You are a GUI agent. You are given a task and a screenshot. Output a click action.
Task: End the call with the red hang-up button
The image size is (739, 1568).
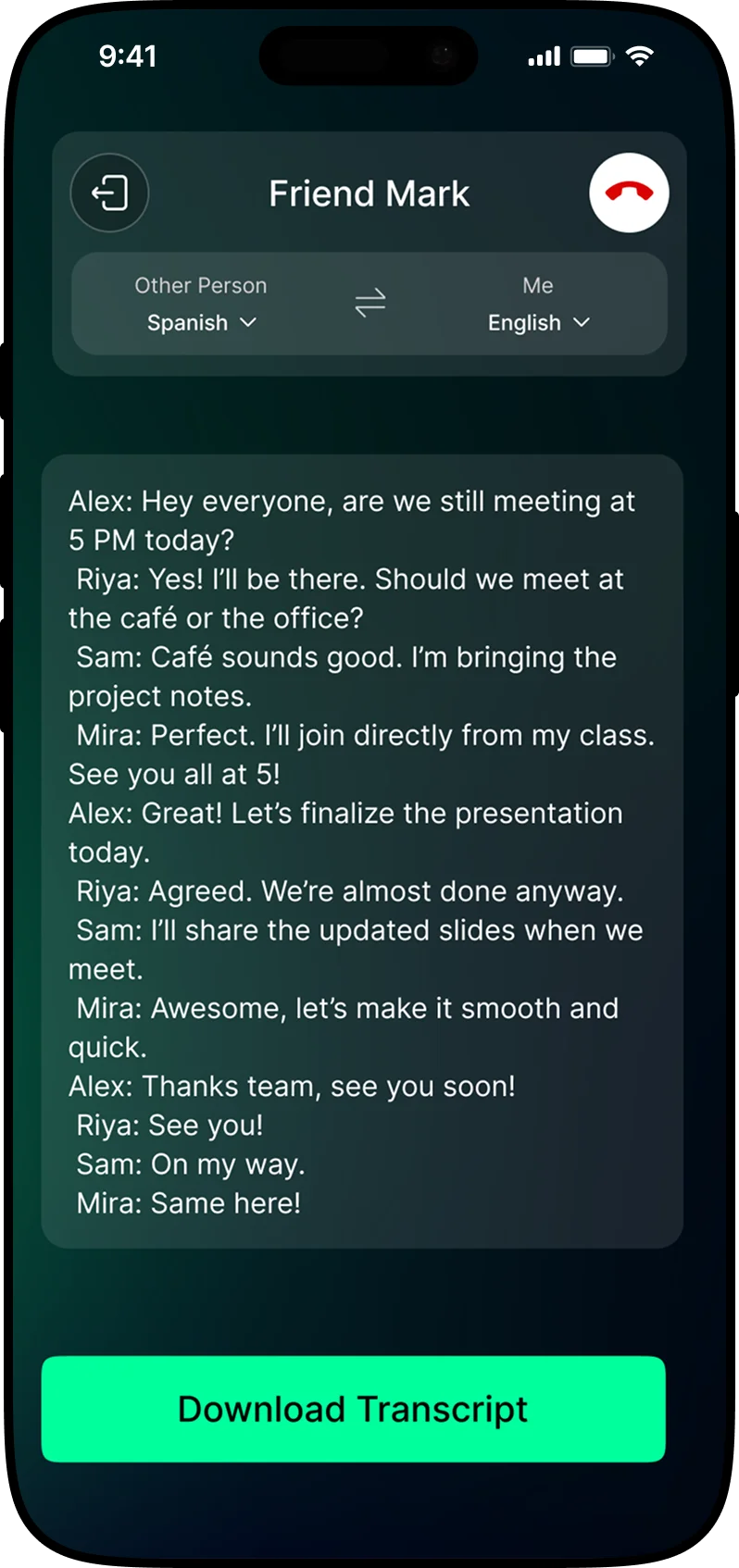629,193
